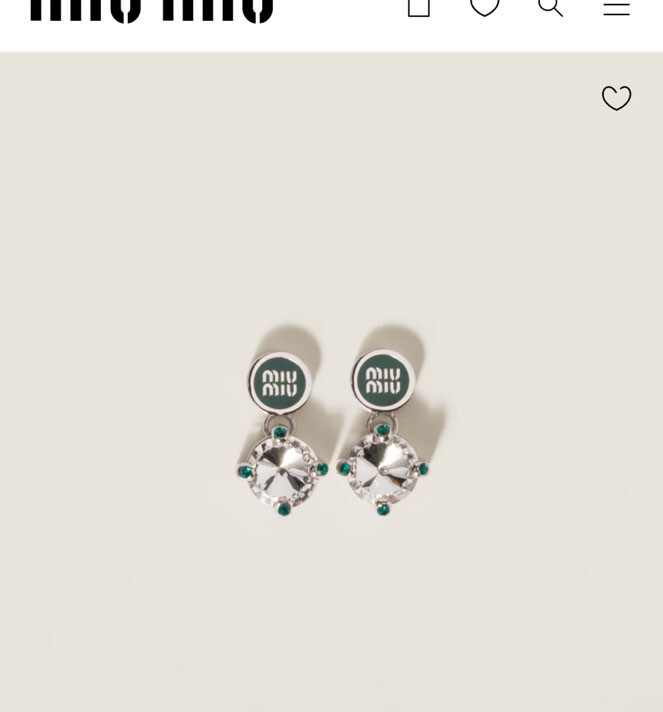
Task: Open the shopping bag
Action: point(419,8)
